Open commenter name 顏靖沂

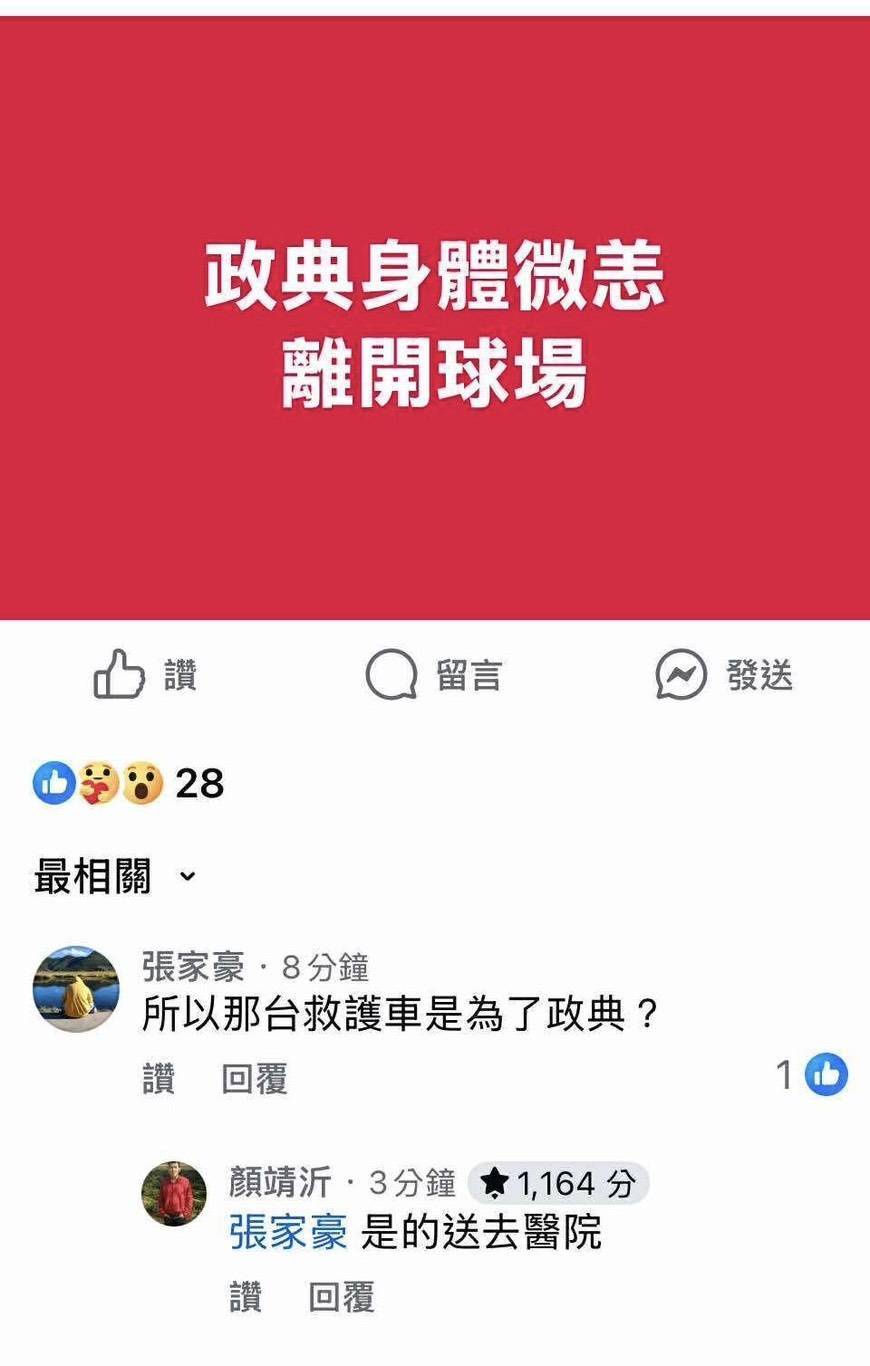[x=279, y=1183]
